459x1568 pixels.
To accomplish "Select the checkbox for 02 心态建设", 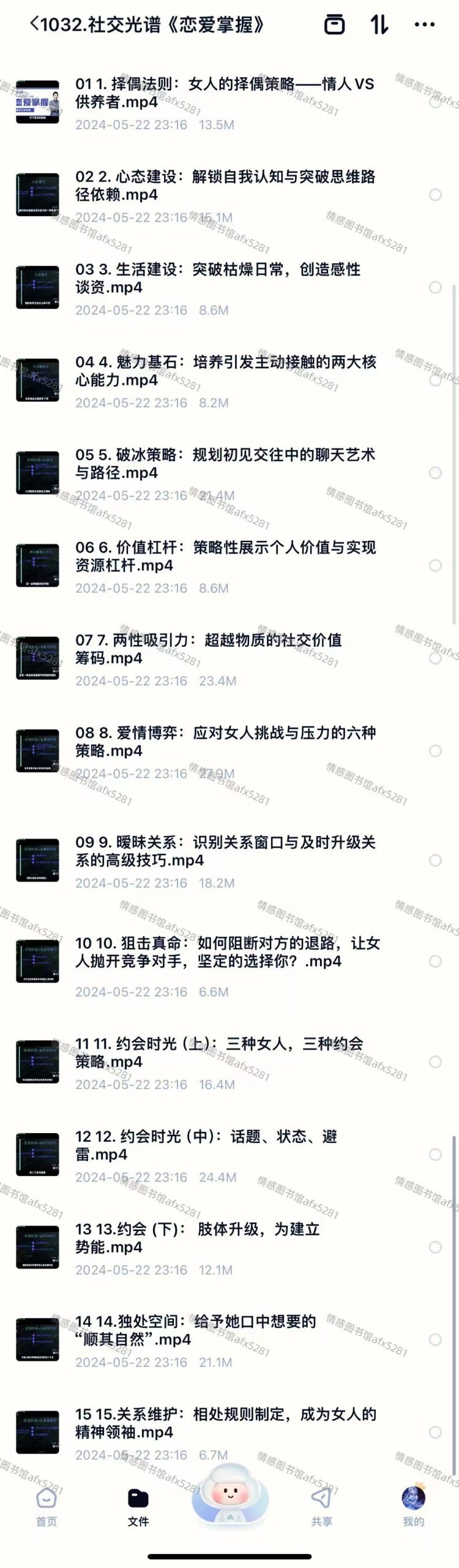I will coord(435,195).
